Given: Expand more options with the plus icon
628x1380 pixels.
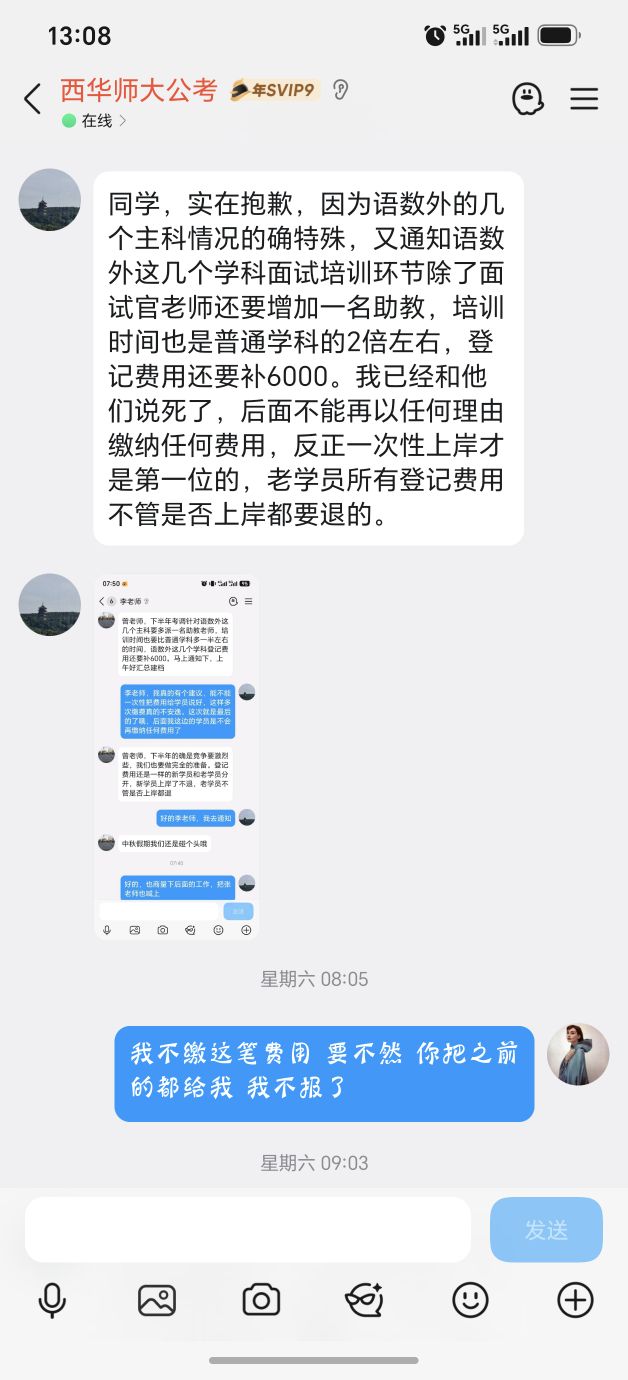Looking at the screenshot, I should pyautogui.click(x=575, y=1300).
